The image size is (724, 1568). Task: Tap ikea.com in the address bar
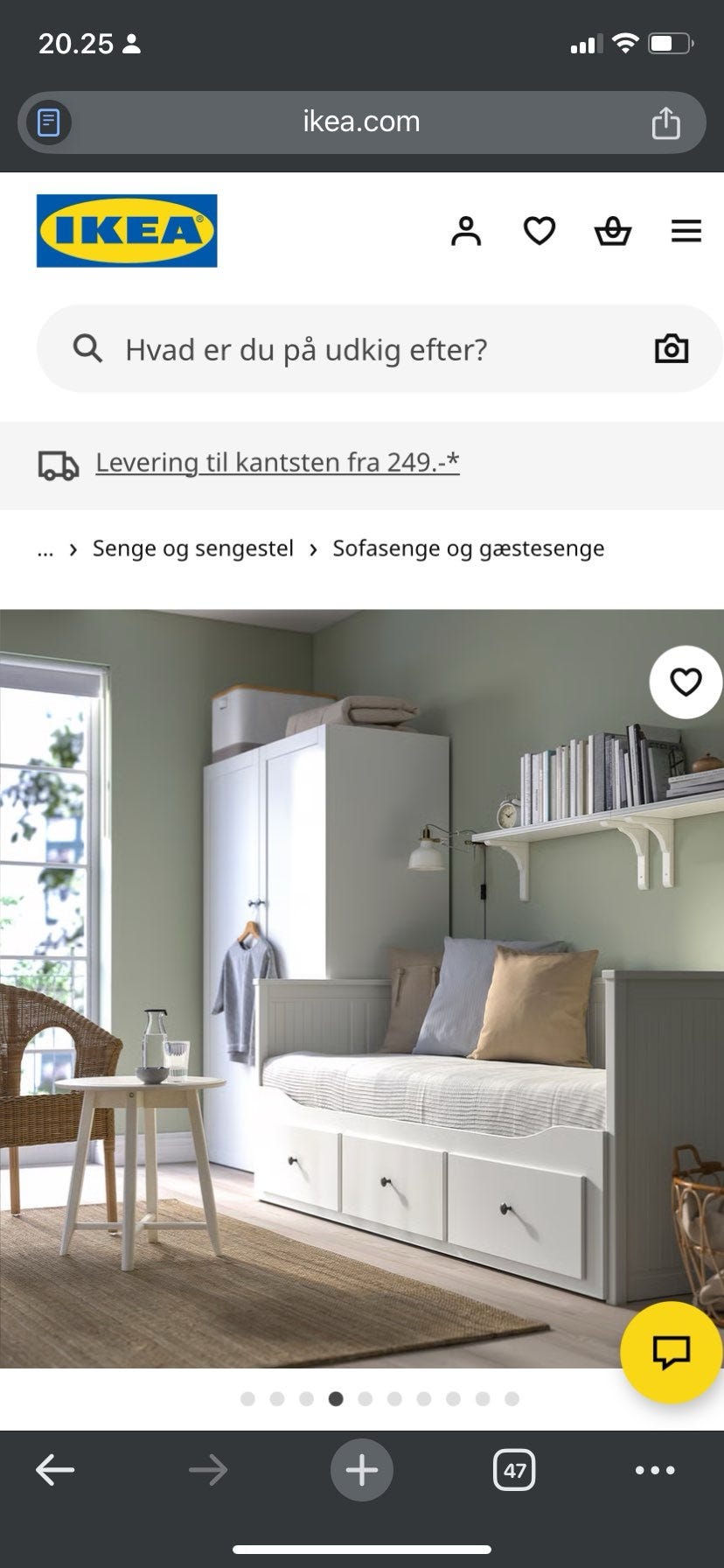pos(361,122)
